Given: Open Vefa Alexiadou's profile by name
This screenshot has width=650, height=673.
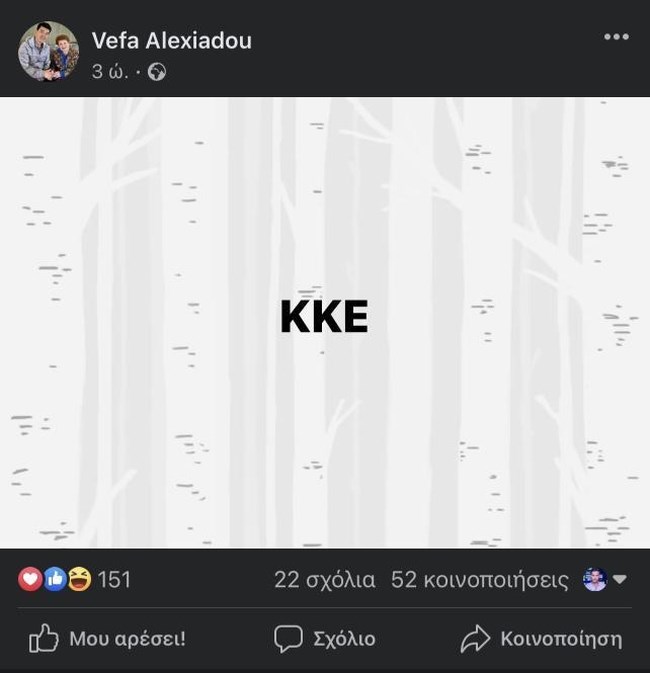Looking at the screenshot, I should click(171, 40).
